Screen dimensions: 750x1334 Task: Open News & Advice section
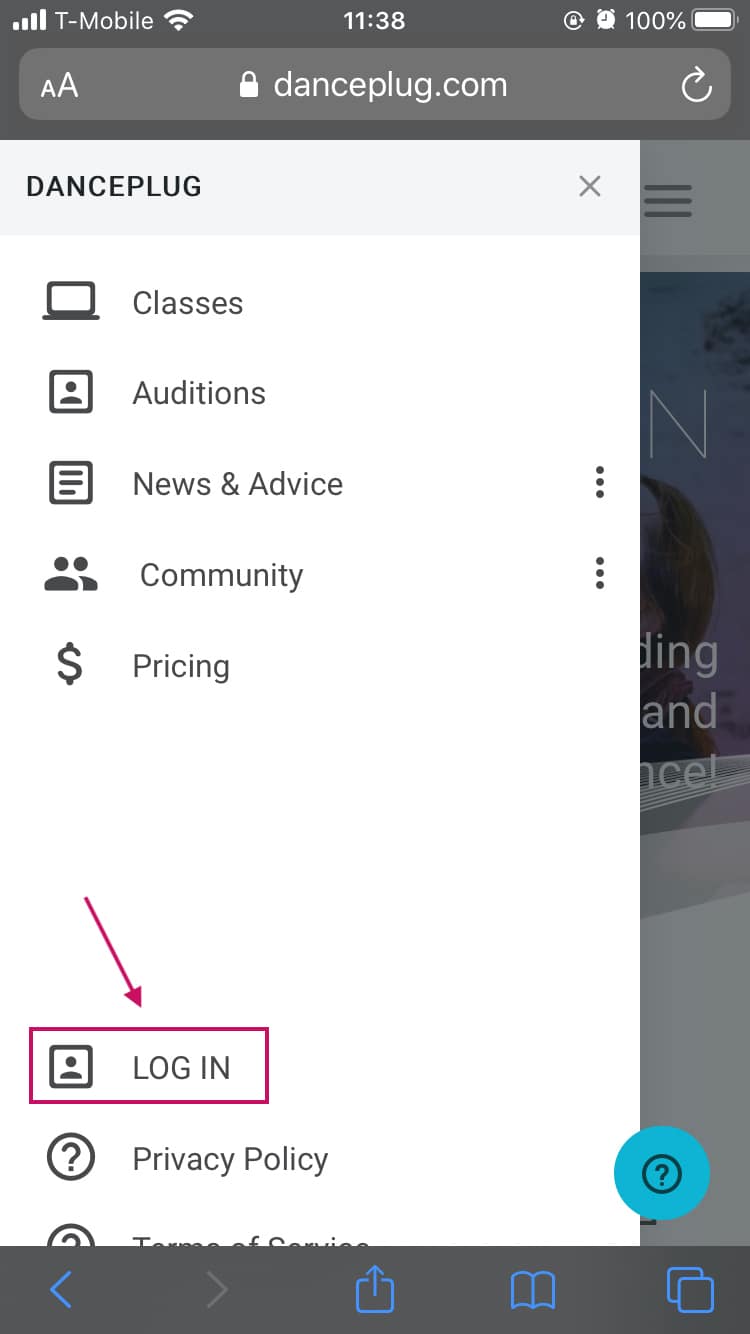pos(237,484)
